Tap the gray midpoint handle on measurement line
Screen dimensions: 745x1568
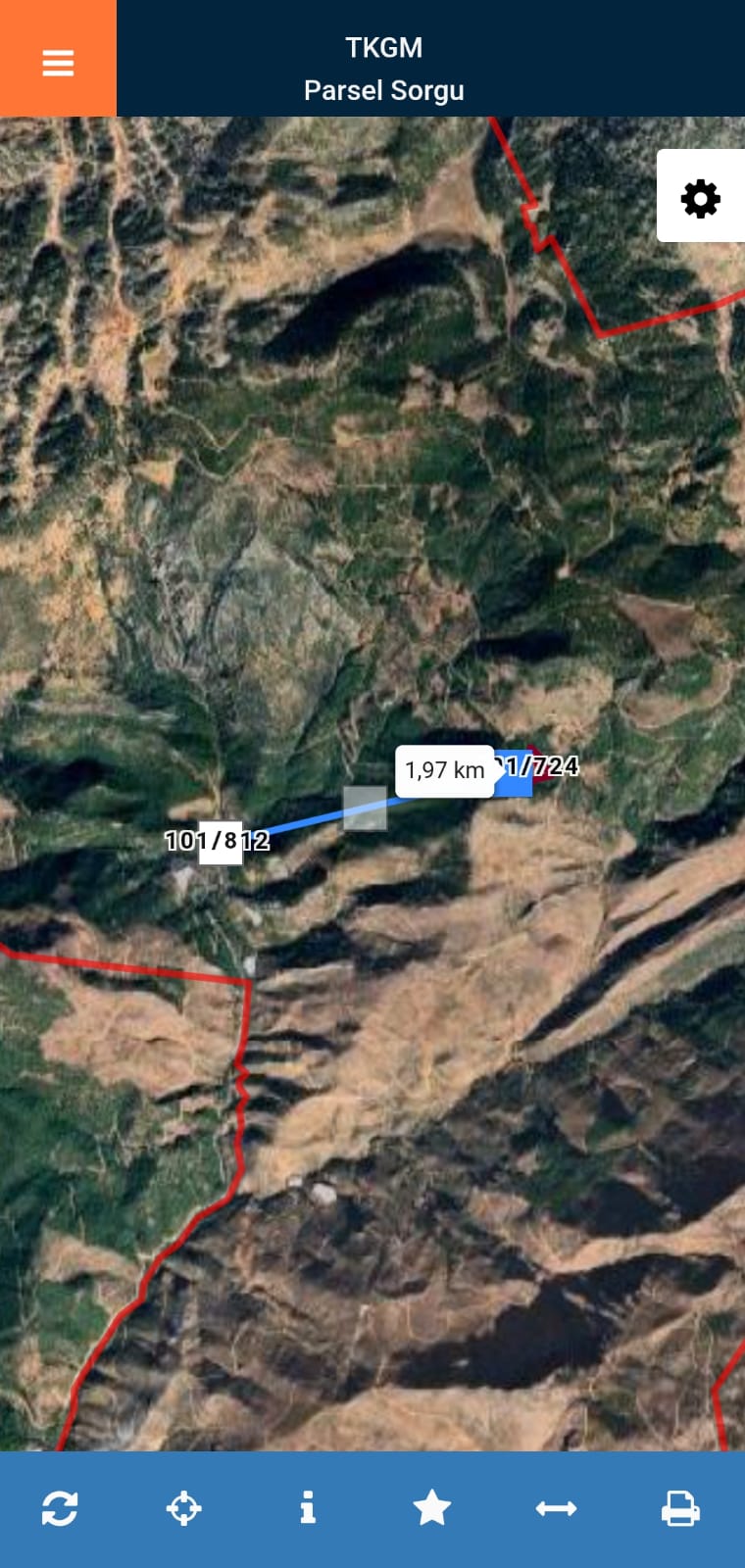tap(365, 808)
